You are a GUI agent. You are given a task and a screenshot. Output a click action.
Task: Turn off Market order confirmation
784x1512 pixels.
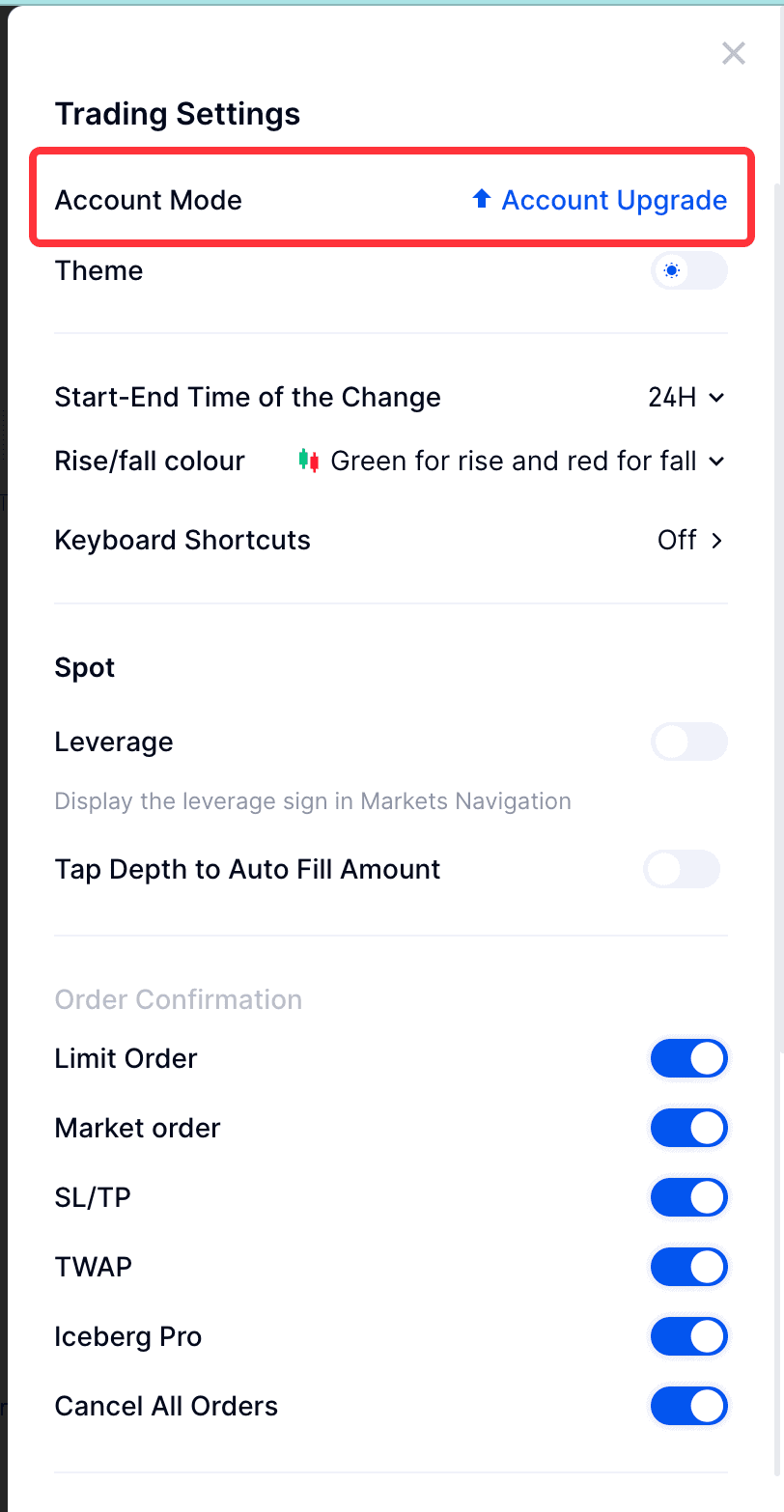688,1128
